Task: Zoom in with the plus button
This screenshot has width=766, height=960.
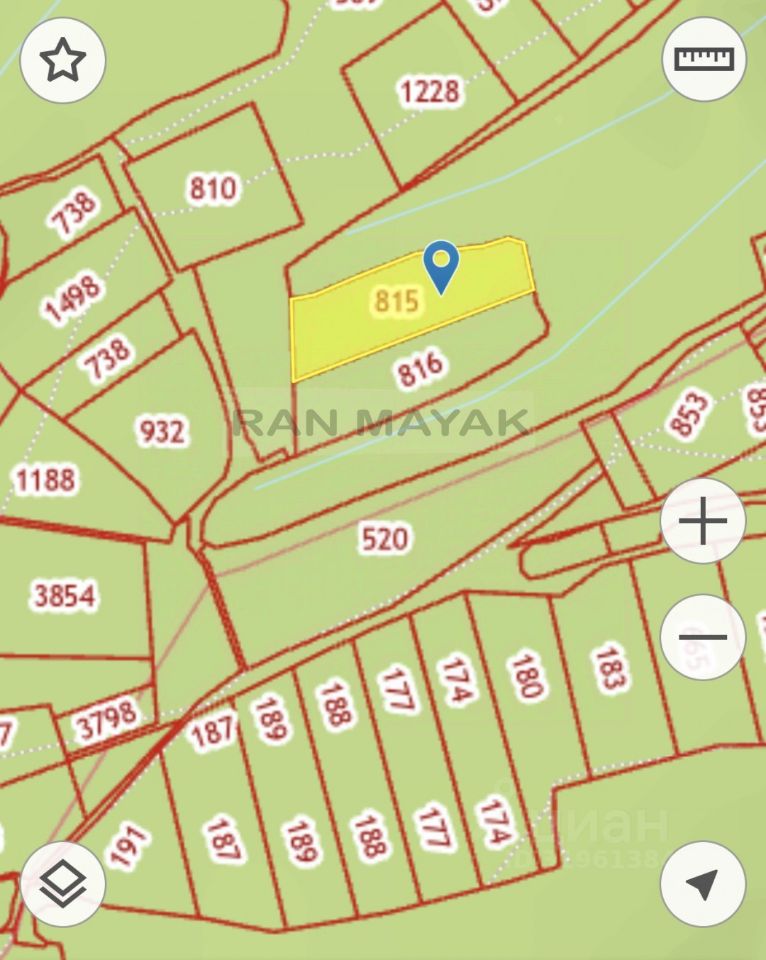Action: tap(703, 522)
